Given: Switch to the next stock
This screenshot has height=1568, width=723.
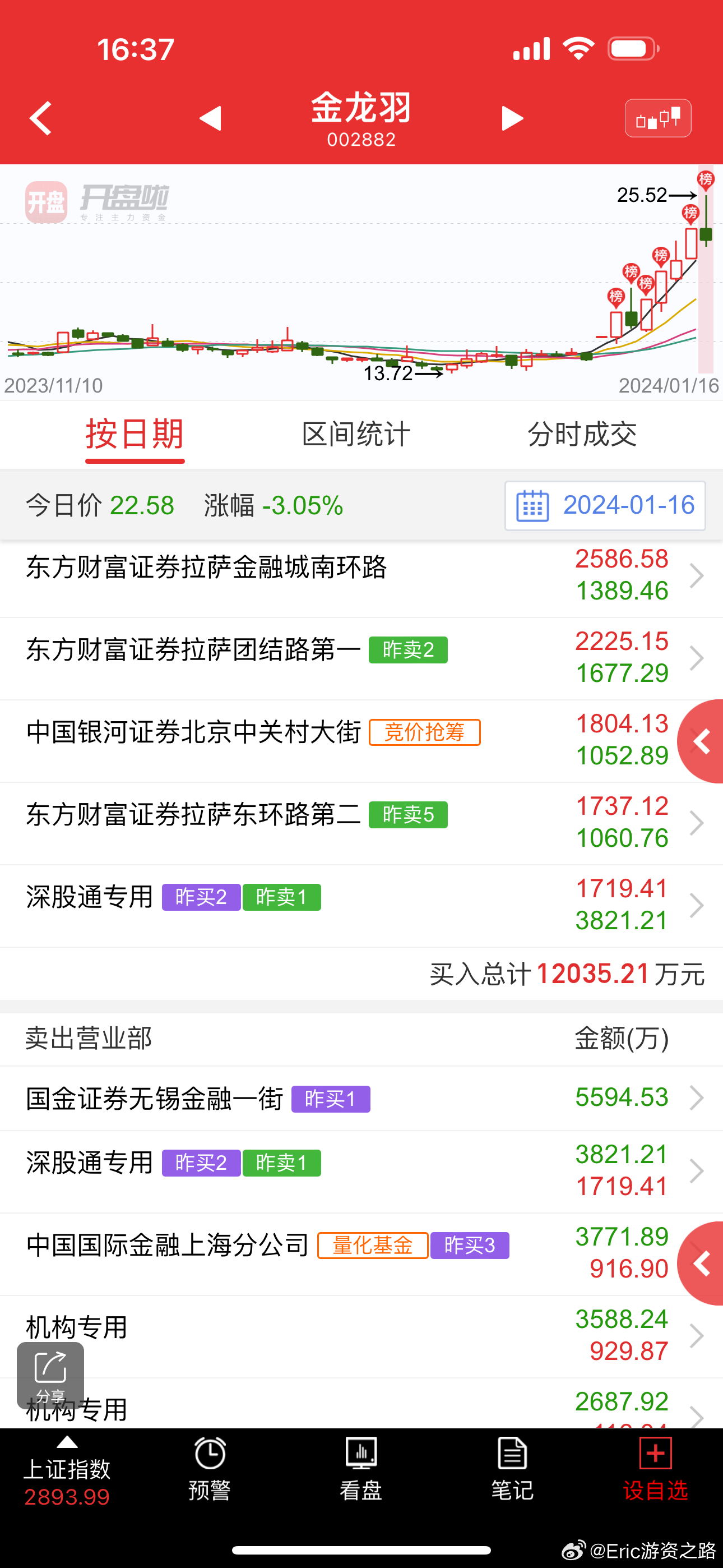Looking at the screenshot, I should pyautogui.click(x=512, y=118).
